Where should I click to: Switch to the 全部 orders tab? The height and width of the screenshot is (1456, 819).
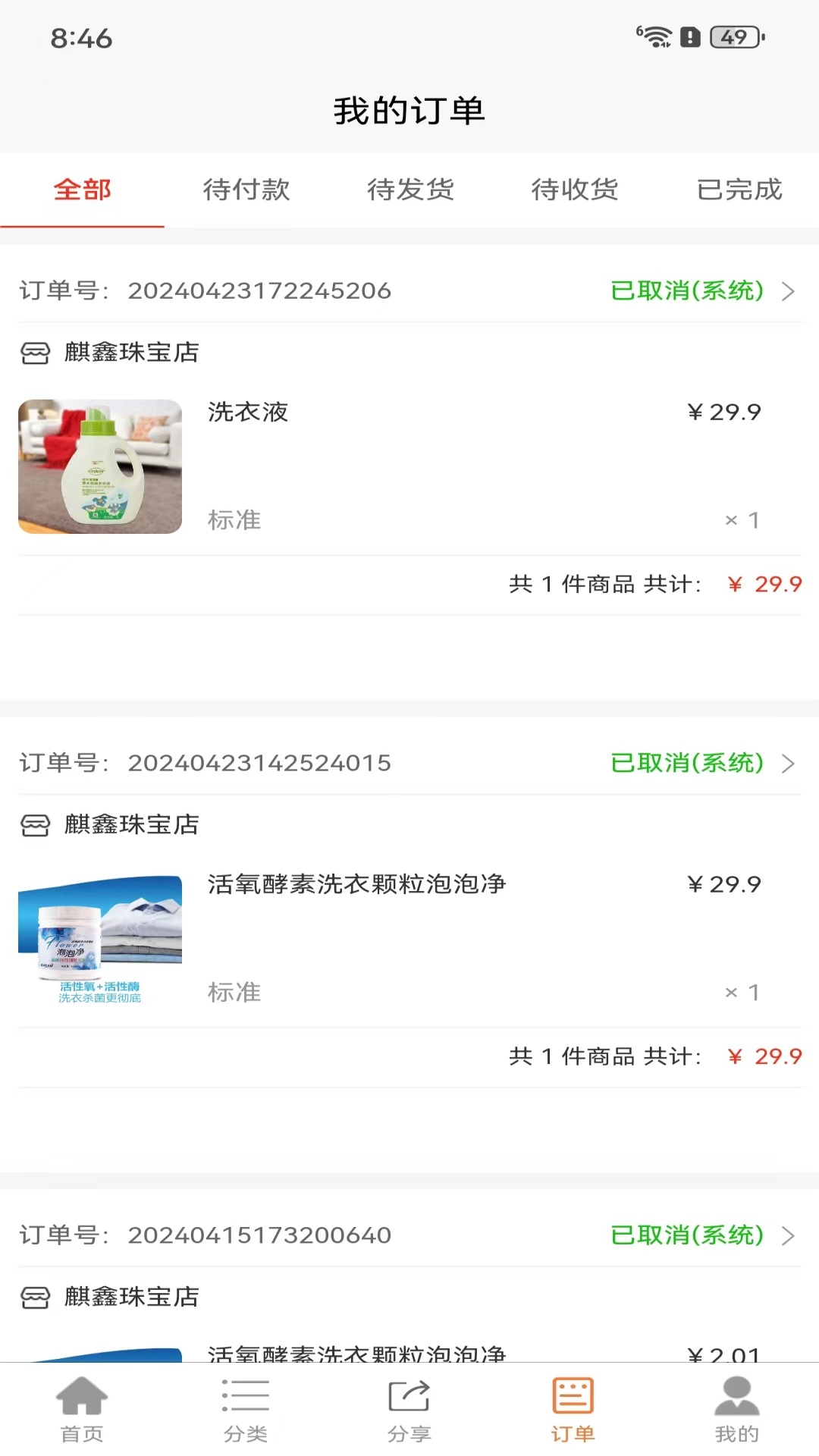coord(82,190)
